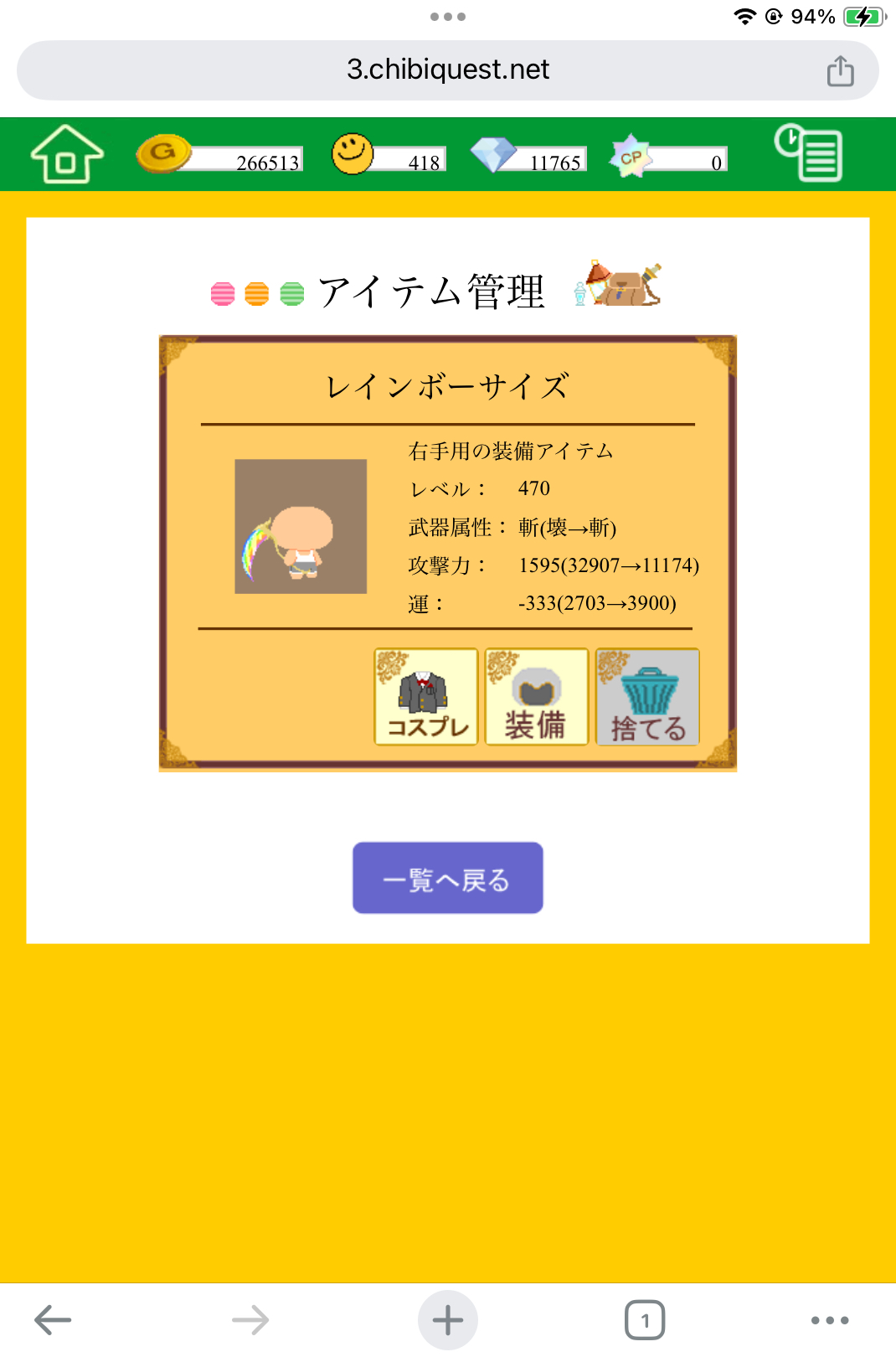Go back in browser
The height and width of the screenshot is (1357, 896).
click(x=53, y=1320)
